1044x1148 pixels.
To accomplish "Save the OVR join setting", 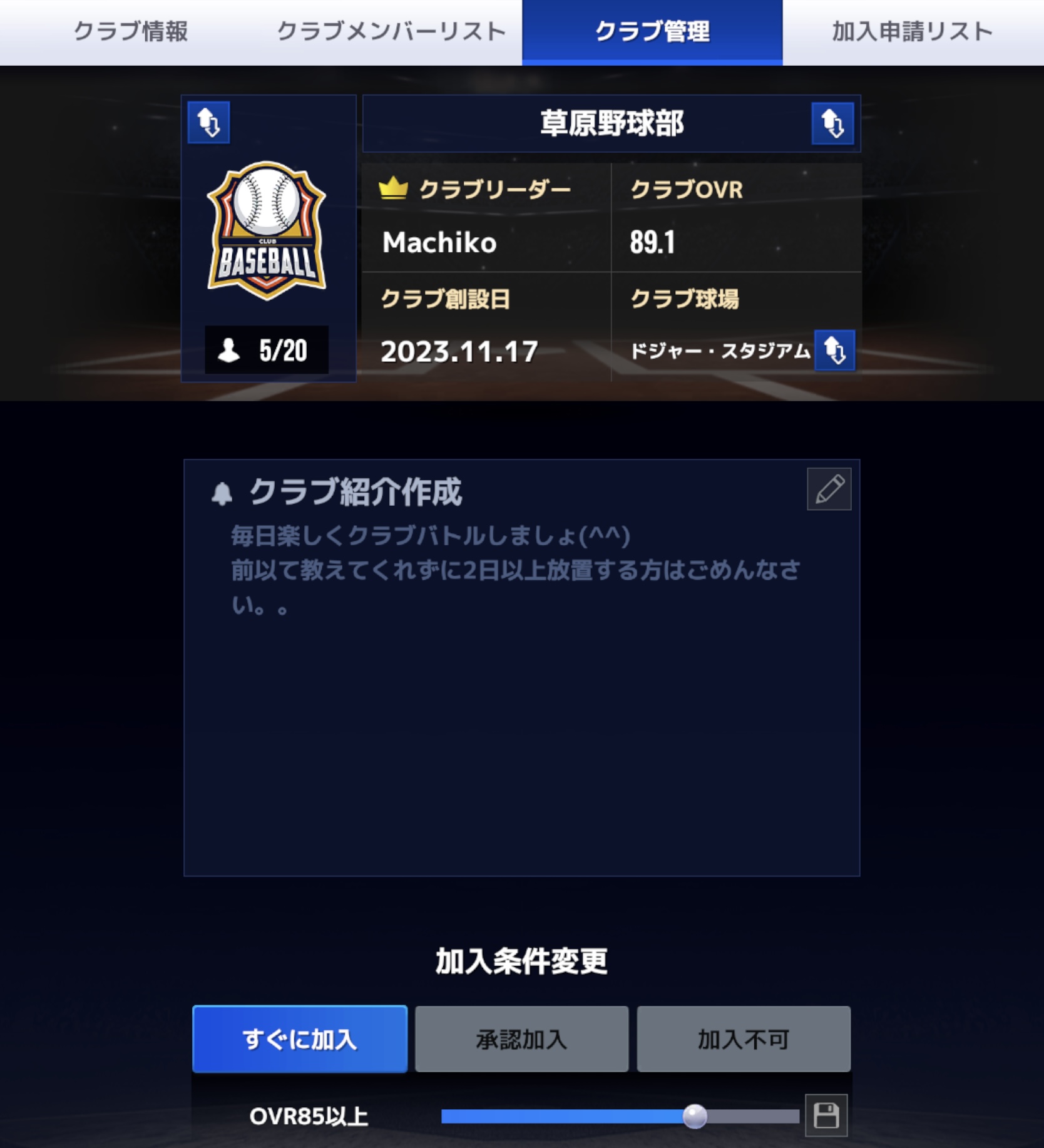I will click(x=826, y=1115).
